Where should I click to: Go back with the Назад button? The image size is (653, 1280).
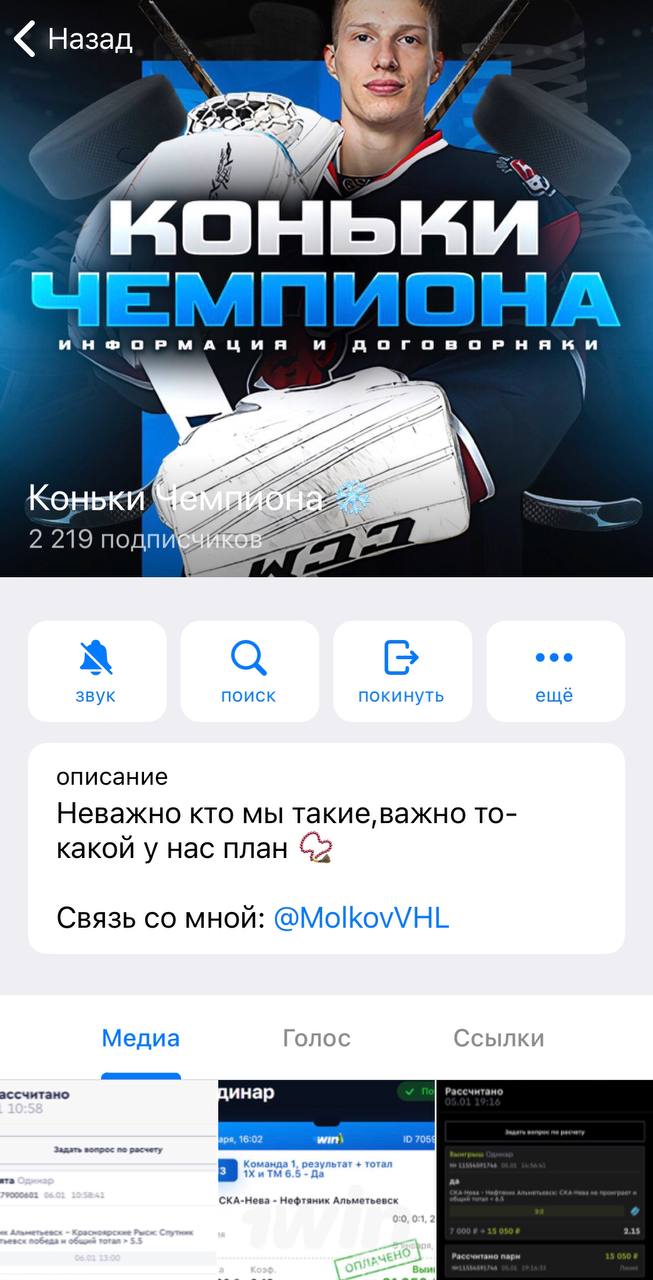pos(73,39)
